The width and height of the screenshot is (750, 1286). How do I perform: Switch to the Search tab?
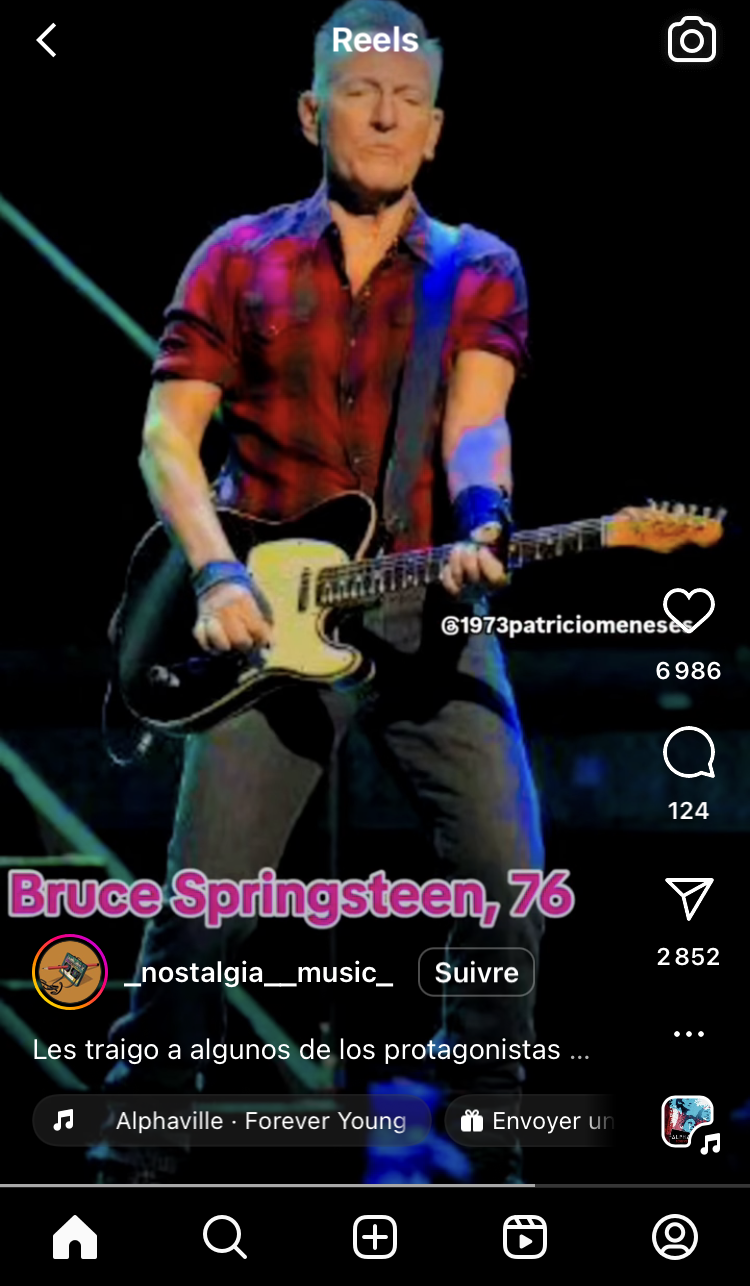click(225, 1238)
